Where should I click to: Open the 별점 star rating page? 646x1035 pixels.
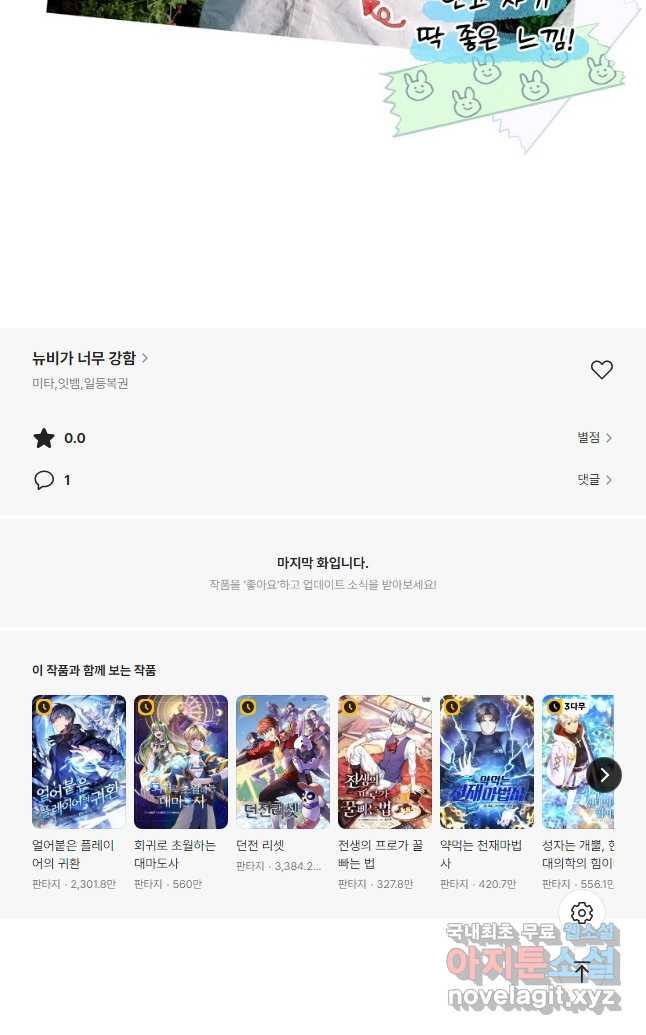point(594,438)
